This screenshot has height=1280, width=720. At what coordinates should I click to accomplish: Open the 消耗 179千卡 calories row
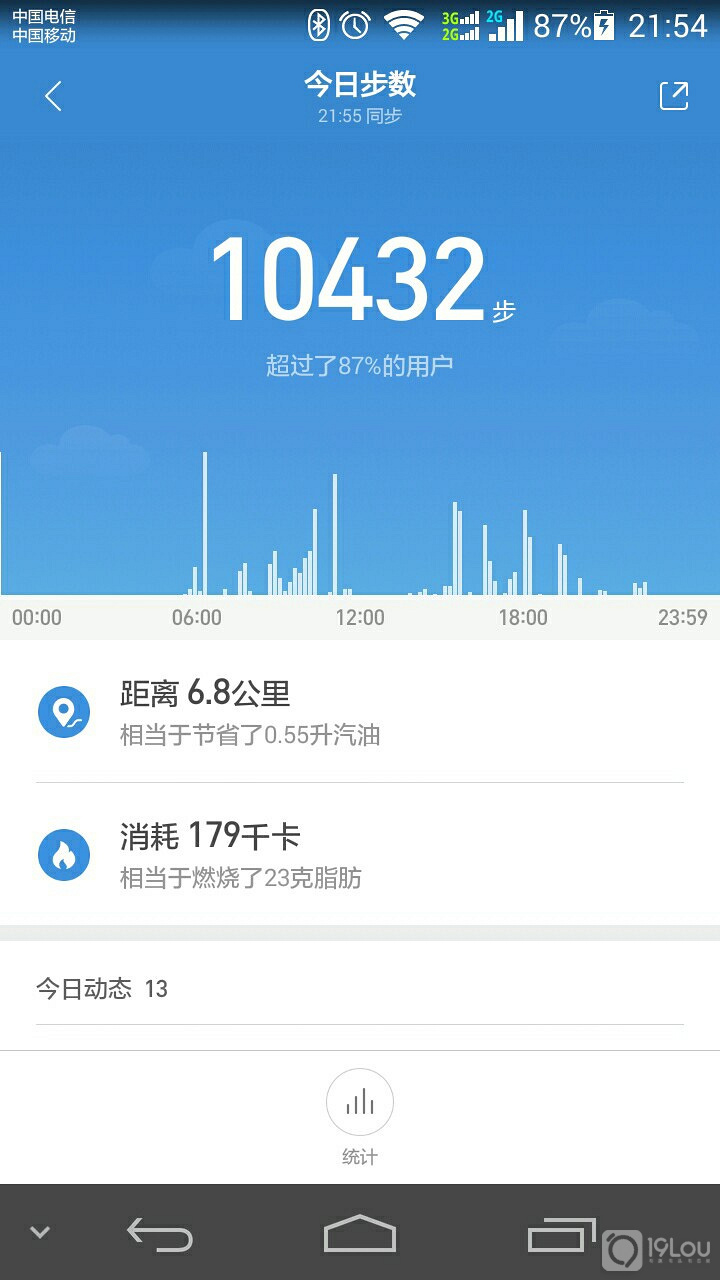coord(360,854)
